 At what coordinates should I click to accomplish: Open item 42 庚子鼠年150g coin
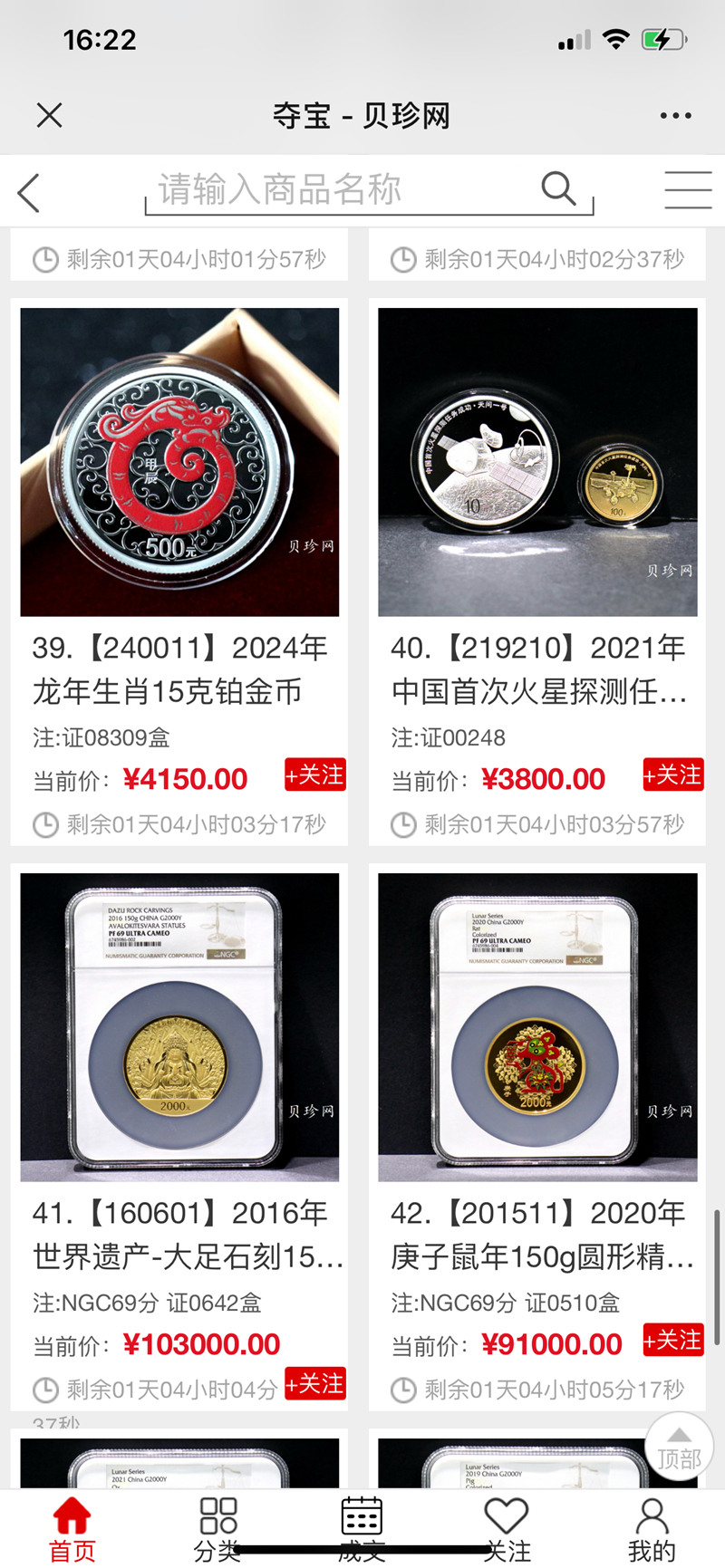coord(537,1026)
